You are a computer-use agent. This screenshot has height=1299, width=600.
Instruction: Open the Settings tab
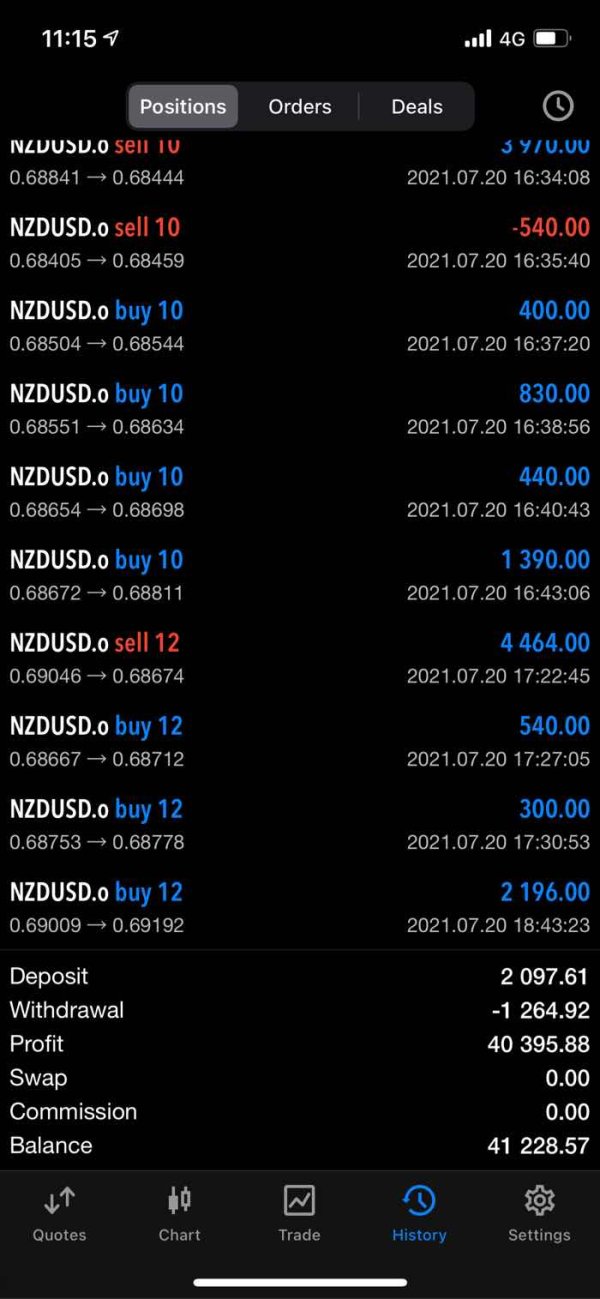(x=539, y=1213)
